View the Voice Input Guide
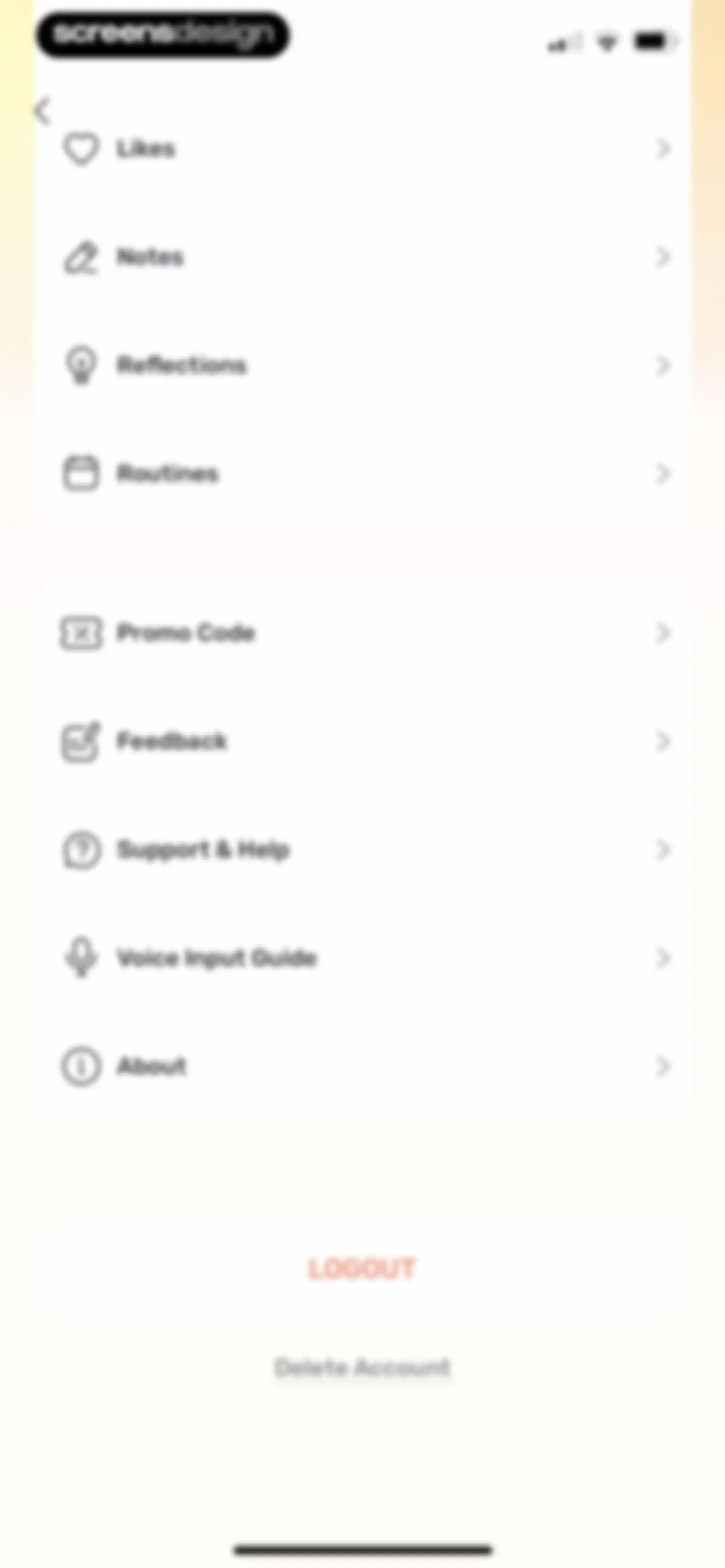This screenshot has height=1568, width=725. [x=363, y=958]
